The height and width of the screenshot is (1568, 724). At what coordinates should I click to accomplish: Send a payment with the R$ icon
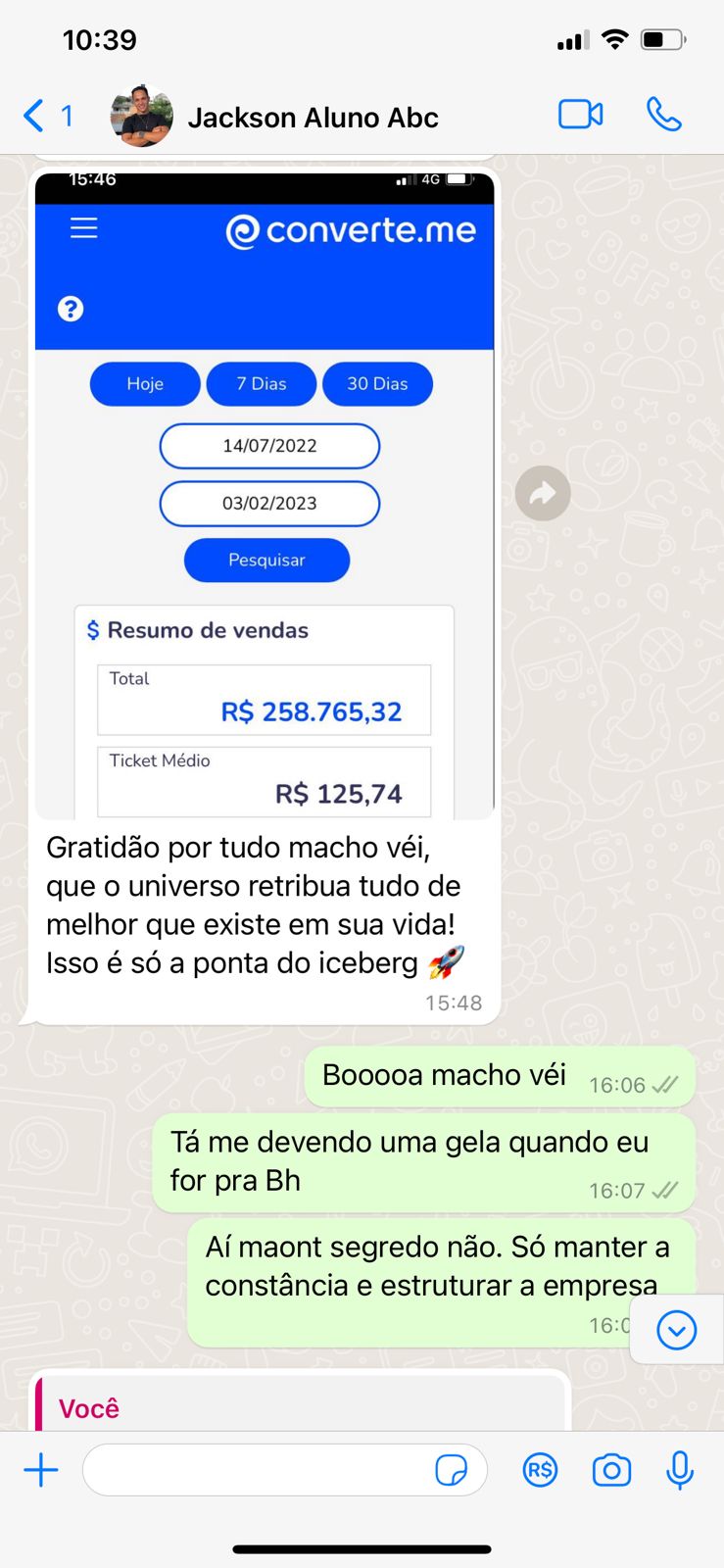pos(540,1470)
